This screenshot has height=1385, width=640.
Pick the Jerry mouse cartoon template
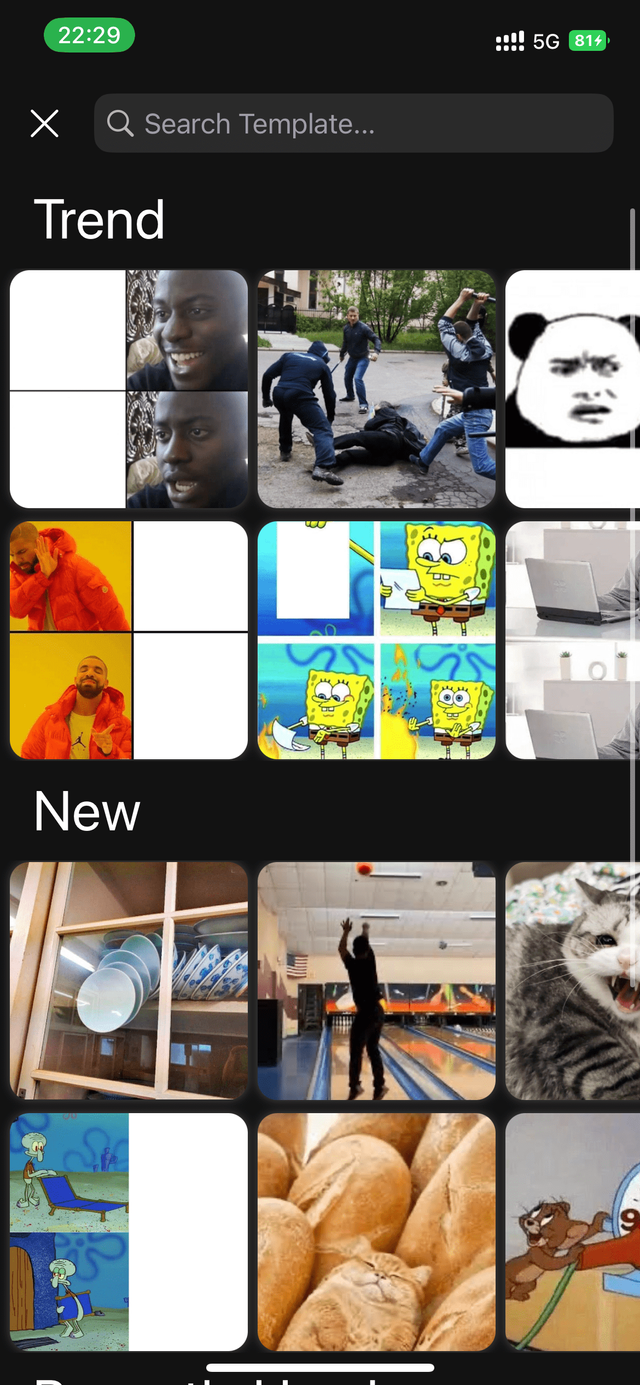tap(572, 1232)
